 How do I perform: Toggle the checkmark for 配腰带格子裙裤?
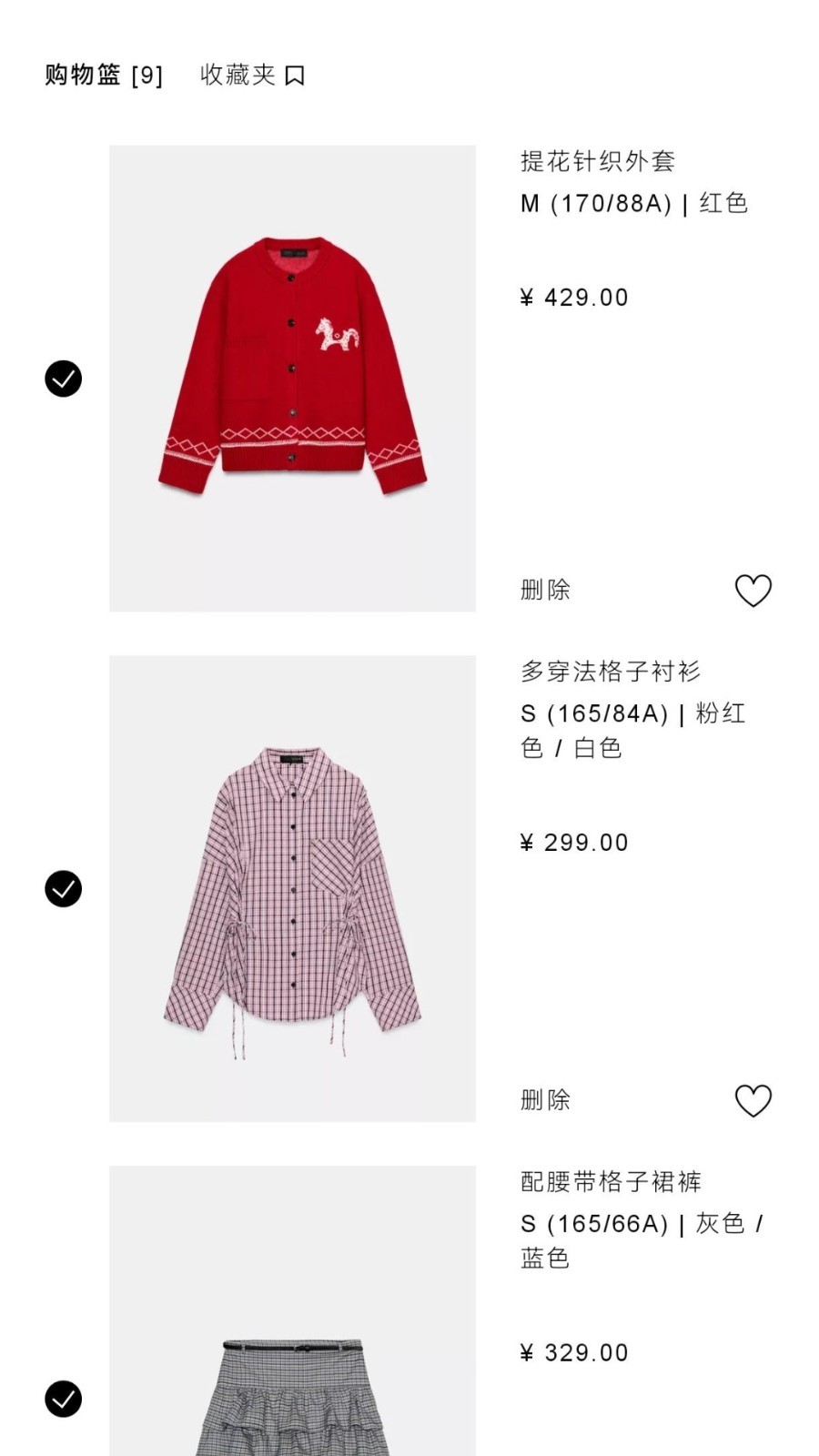62,1397
